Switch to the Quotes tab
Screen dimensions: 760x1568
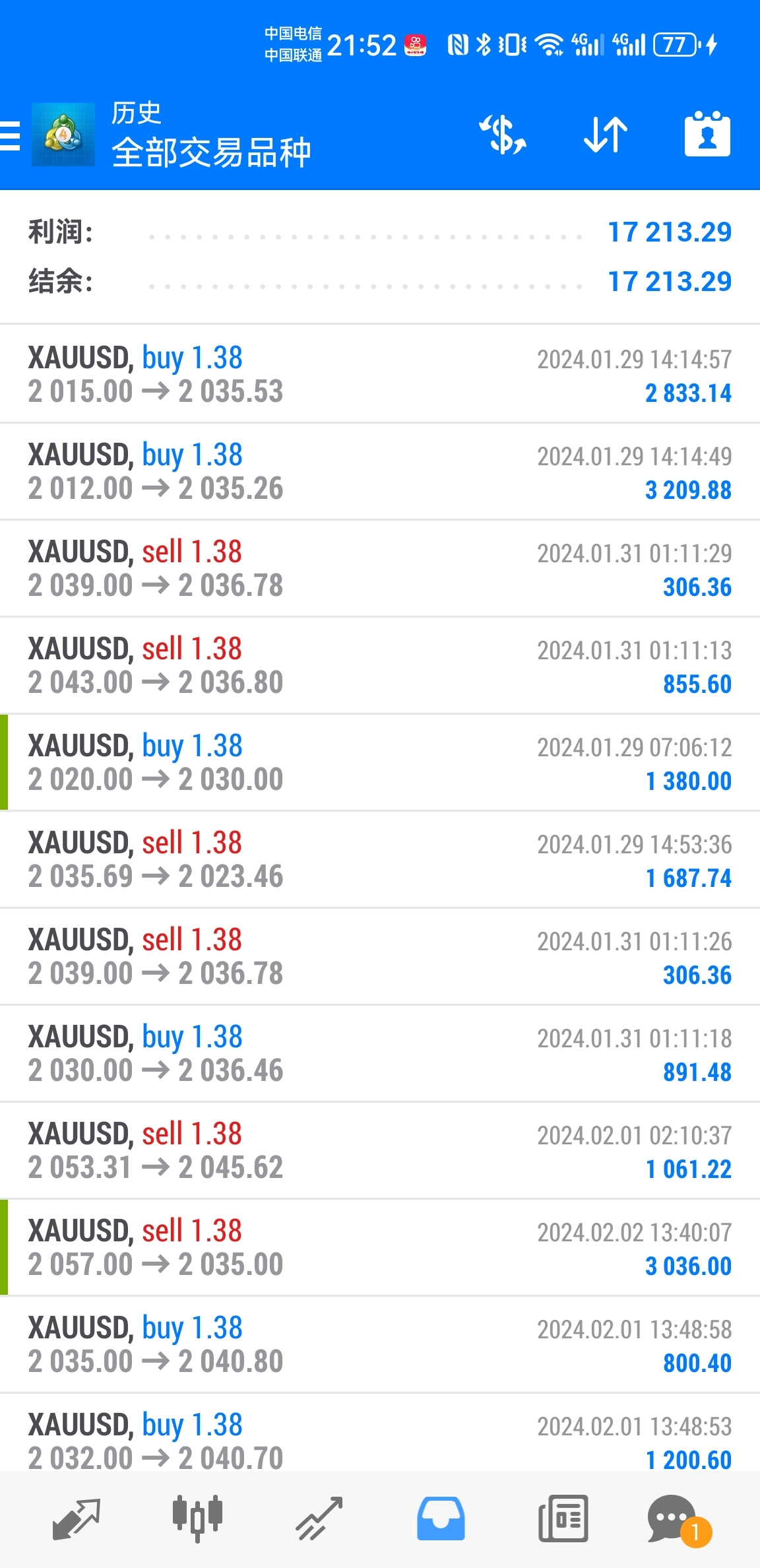point(76,1519)
